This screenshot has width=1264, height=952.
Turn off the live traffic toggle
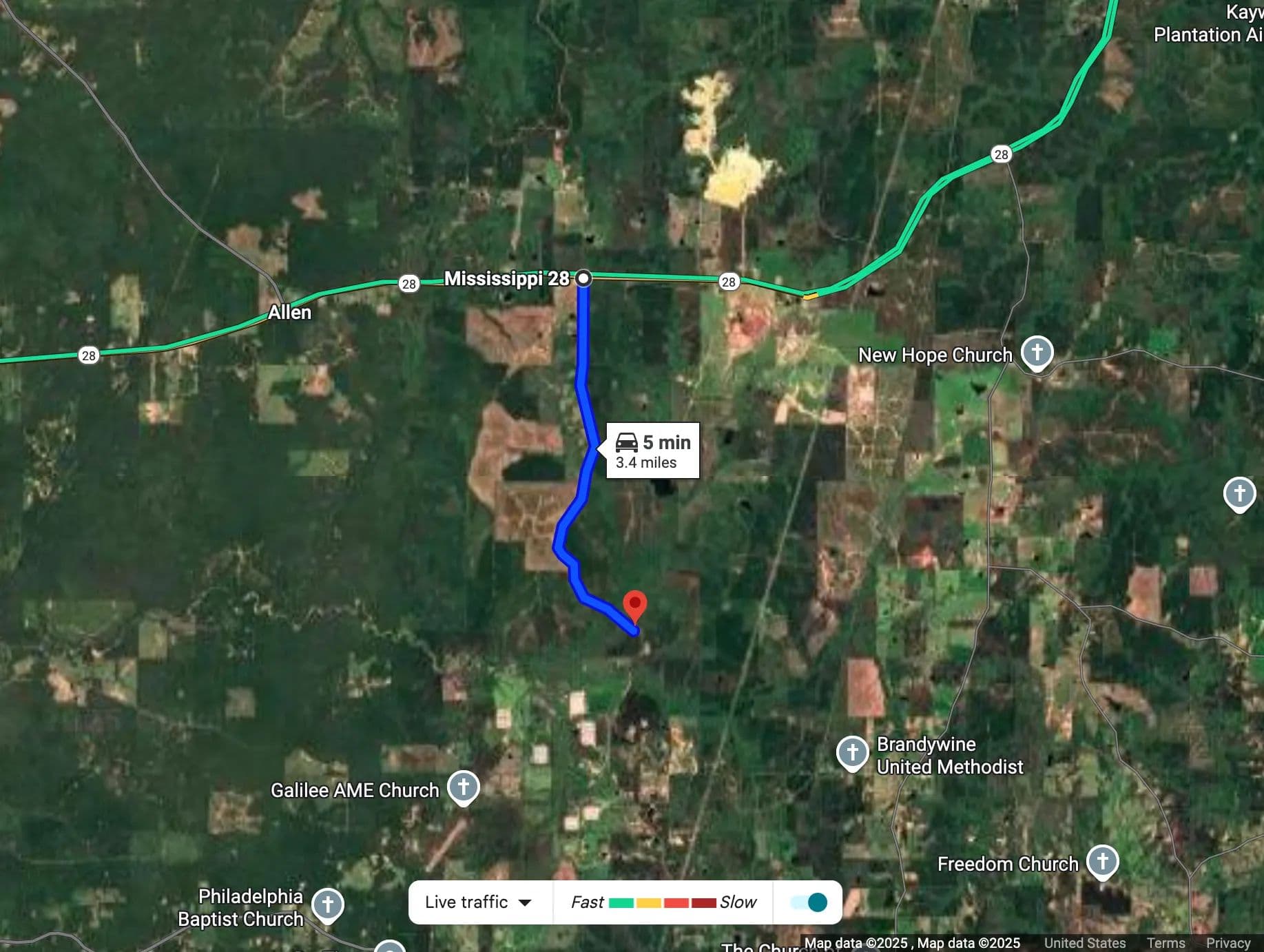(x=809, y=902)
